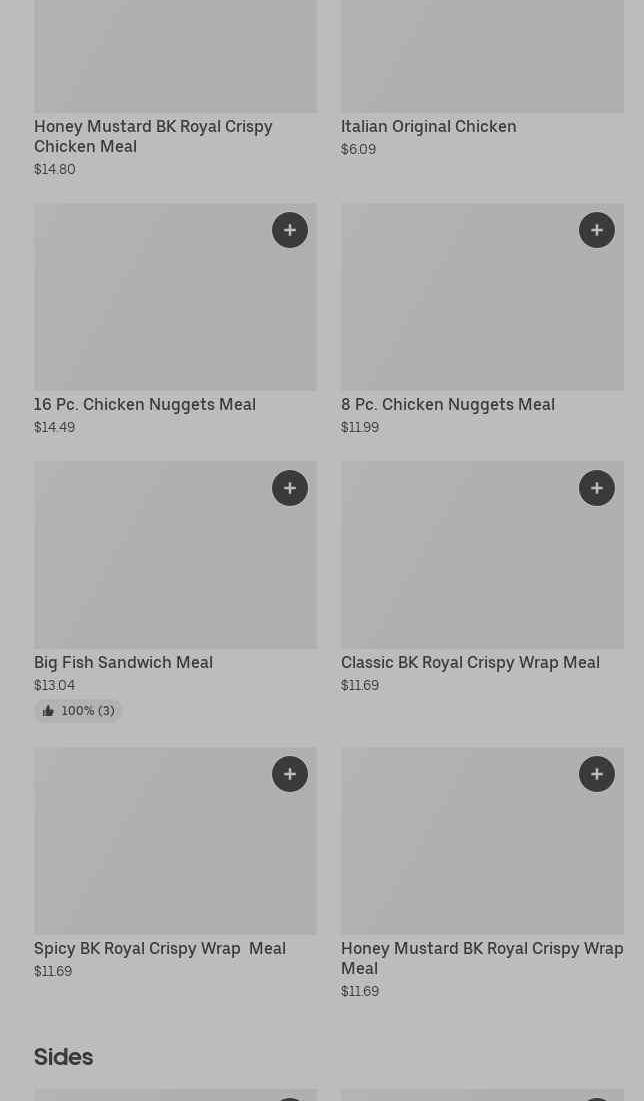Add Honey Mustard BK Royal Crispy Wrap Meal

pos(597,774)
